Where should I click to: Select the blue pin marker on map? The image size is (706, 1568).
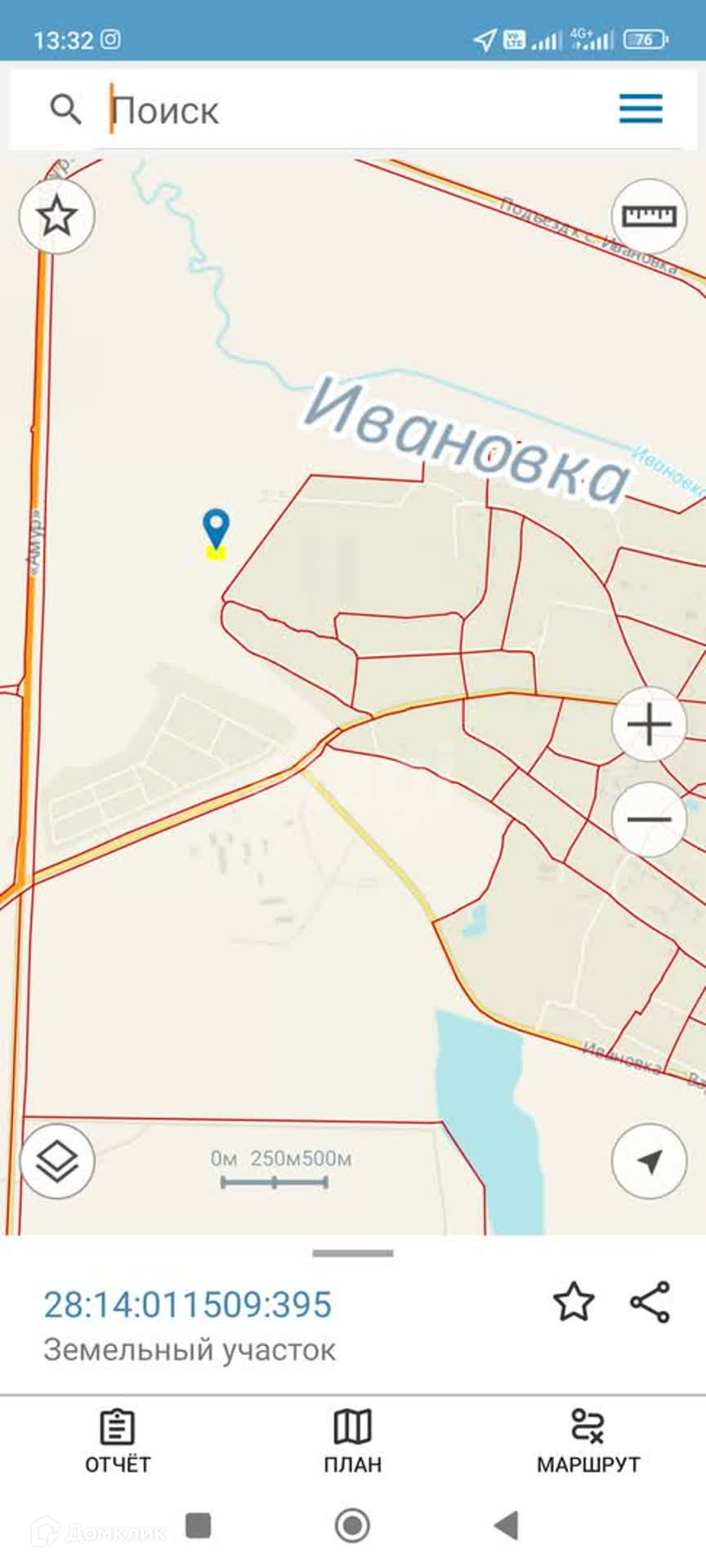coord(216,529)
